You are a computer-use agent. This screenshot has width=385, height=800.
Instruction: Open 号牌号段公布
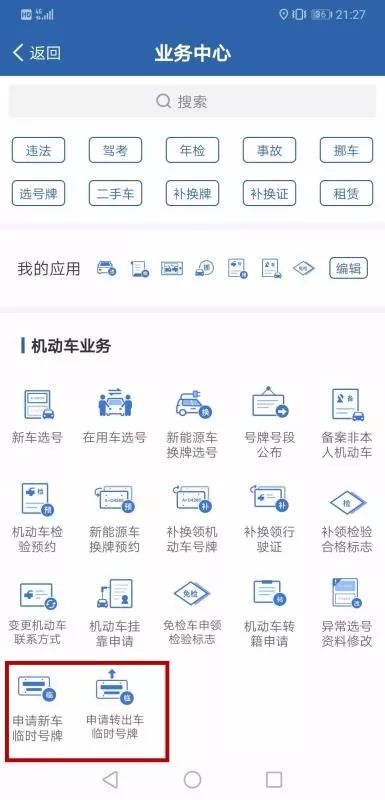(x=270, y=422)
